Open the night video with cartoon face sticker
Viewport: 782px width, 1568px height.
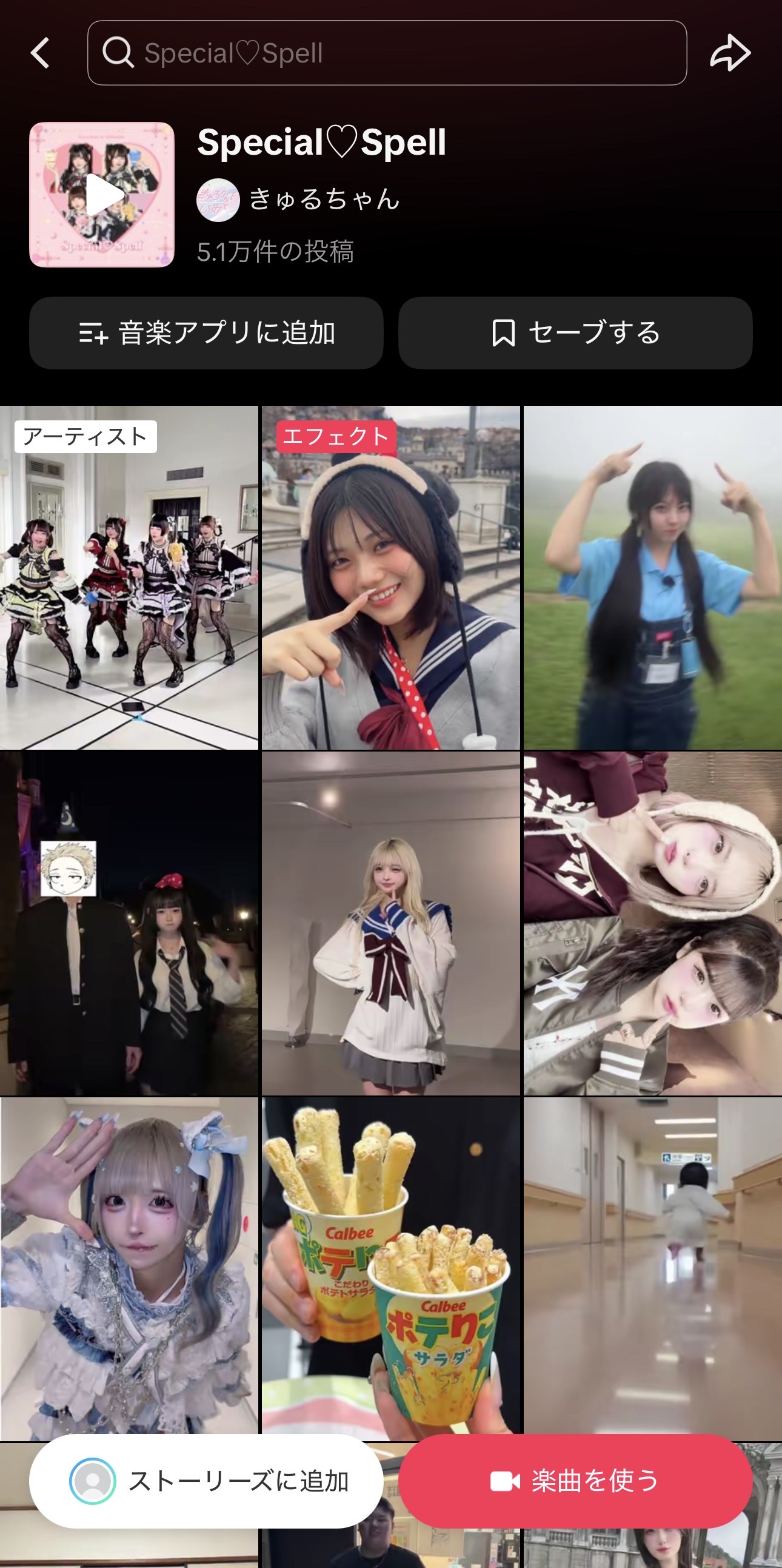pos(129,923)
